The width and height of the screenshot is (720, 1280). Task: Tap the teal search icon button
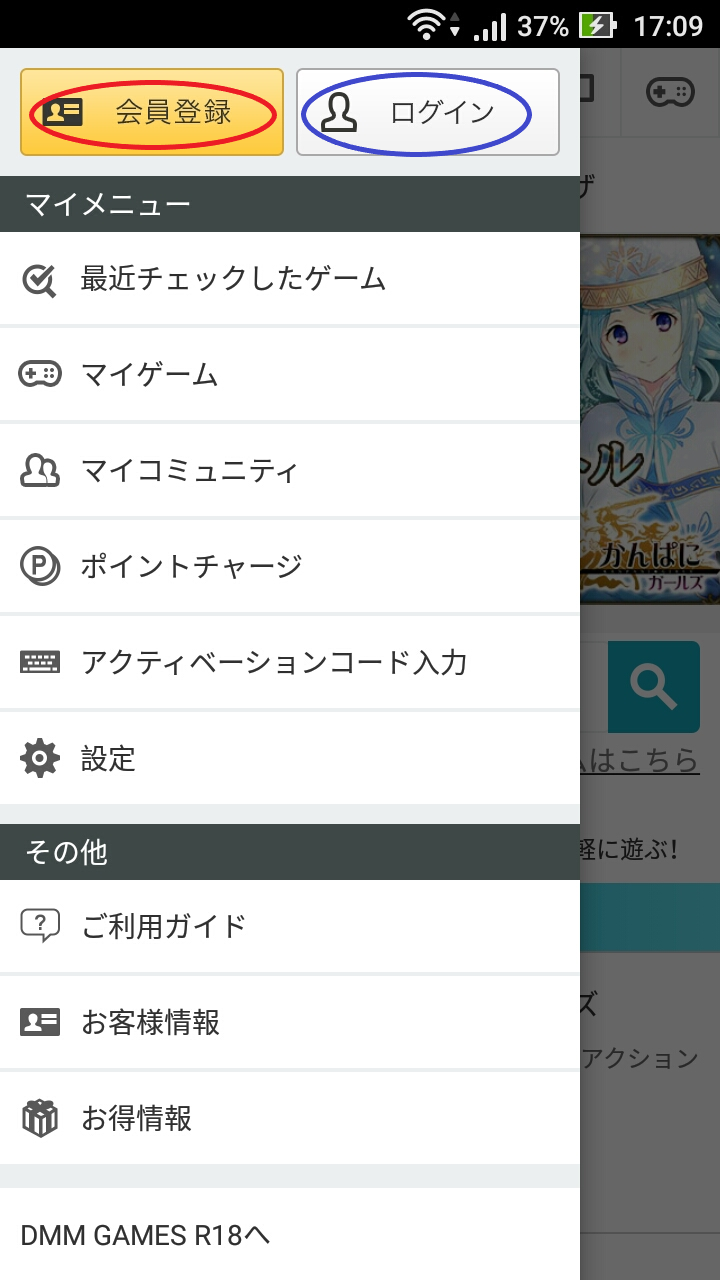(654, 687)
